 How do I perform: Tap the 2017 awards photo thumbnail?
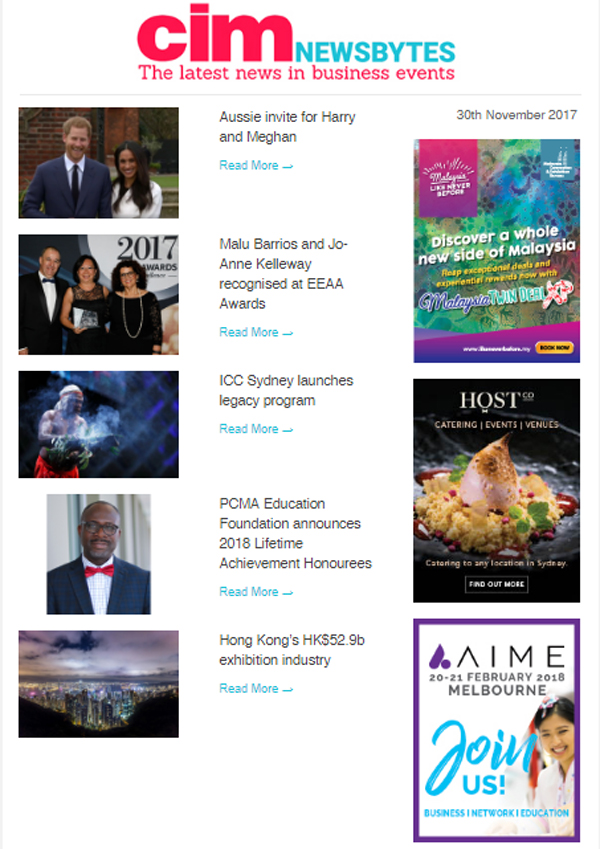pyautogui.click(x=98, y=294)
